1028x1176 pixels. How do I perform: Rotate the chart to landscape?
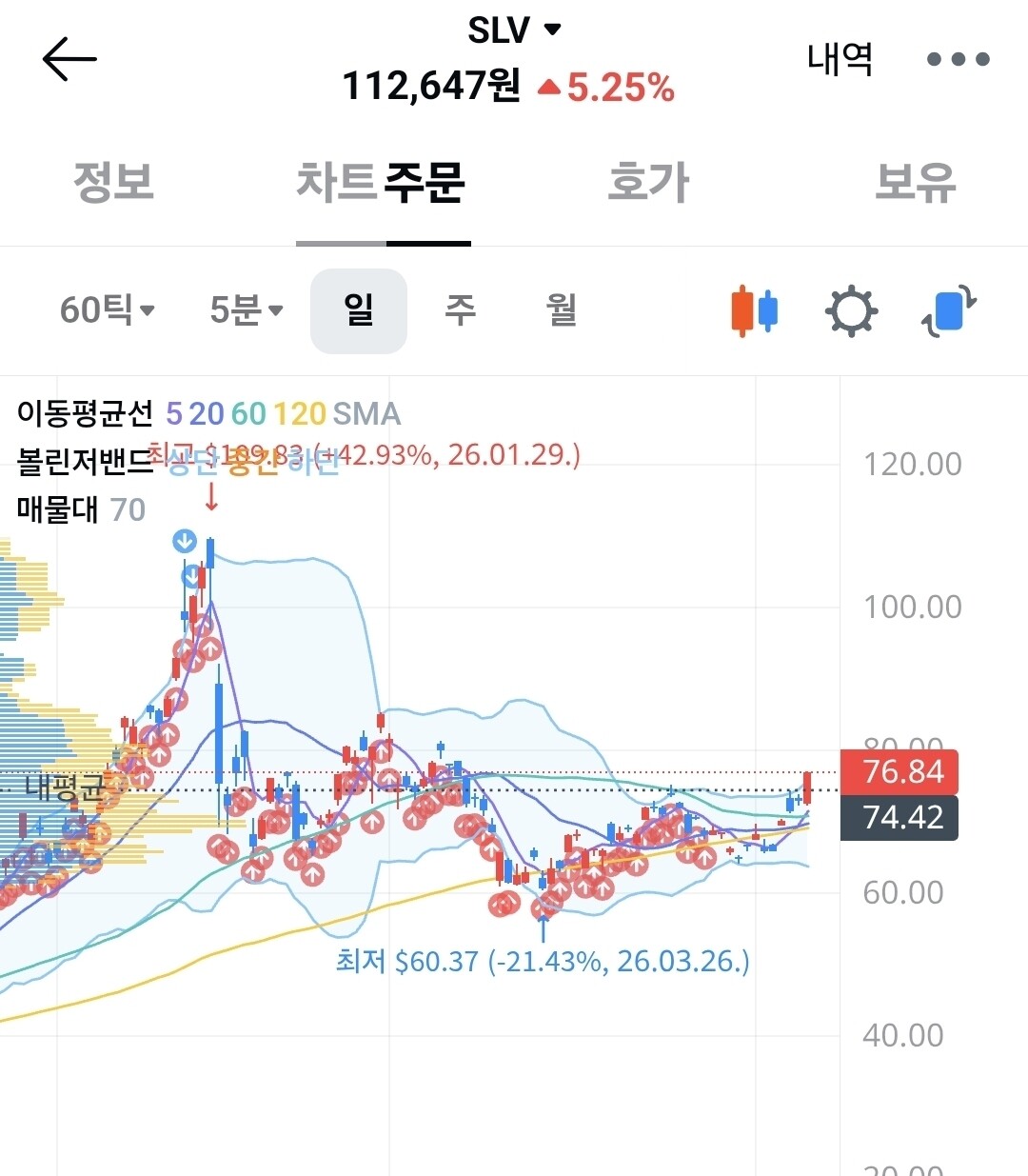[x=949, y=311]
